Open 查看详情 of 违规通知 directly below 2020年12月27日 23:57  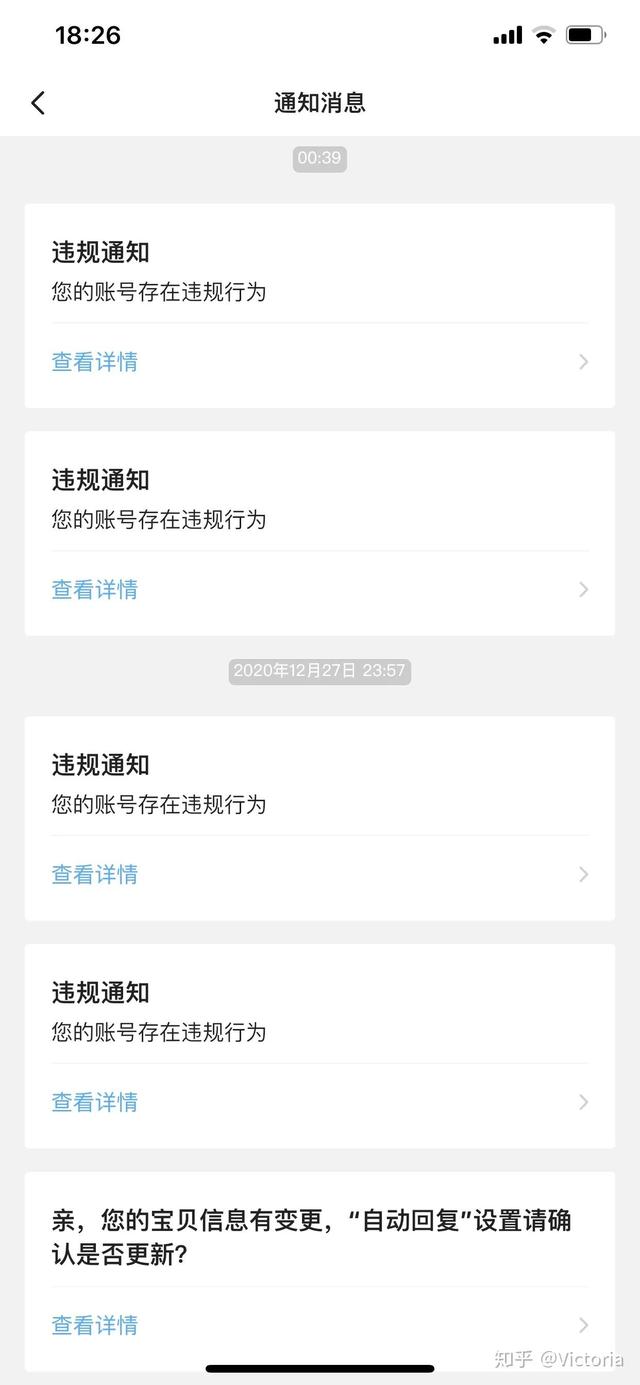pyautogui.click(x=95, y=875)
